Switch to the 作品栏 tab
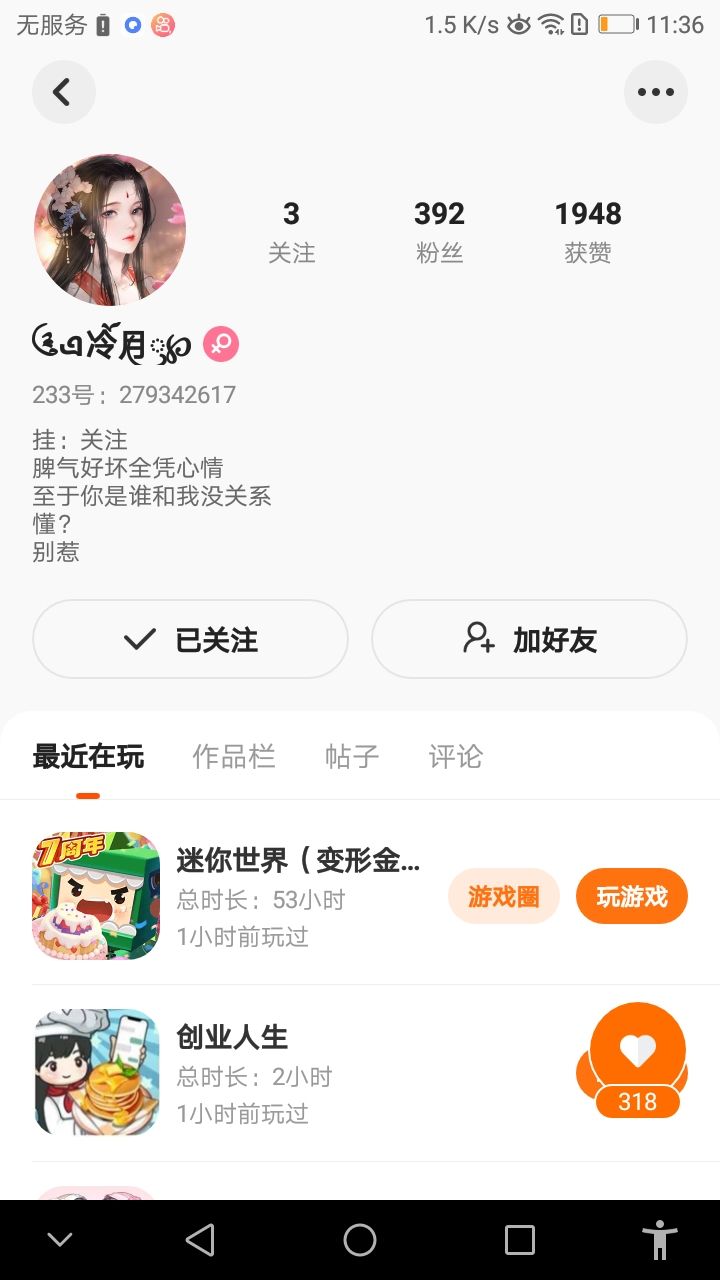Image resolution: width=720 pixels, height=1280 pixels. click(233, 757)
